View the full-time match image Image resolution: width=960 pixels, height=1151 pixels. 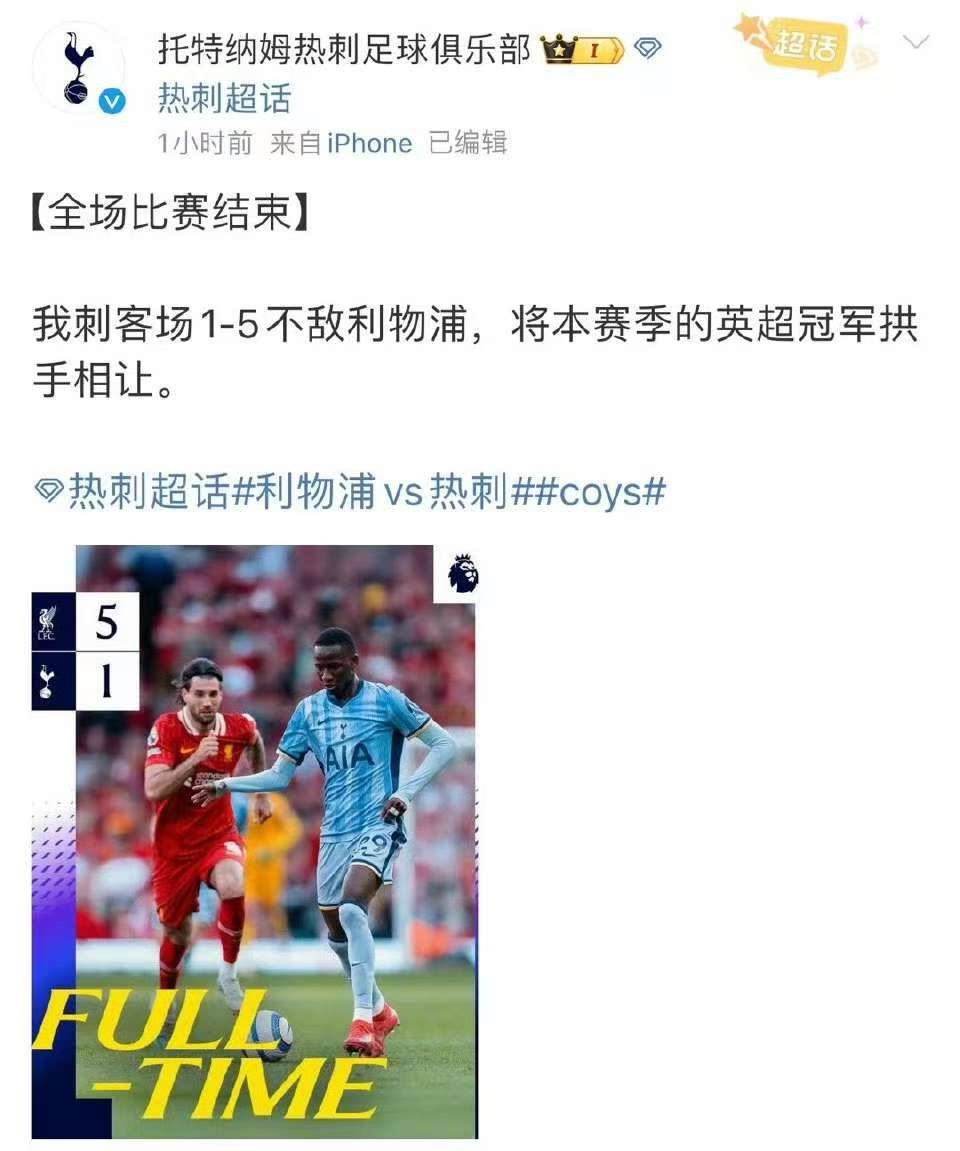[255, 840]
